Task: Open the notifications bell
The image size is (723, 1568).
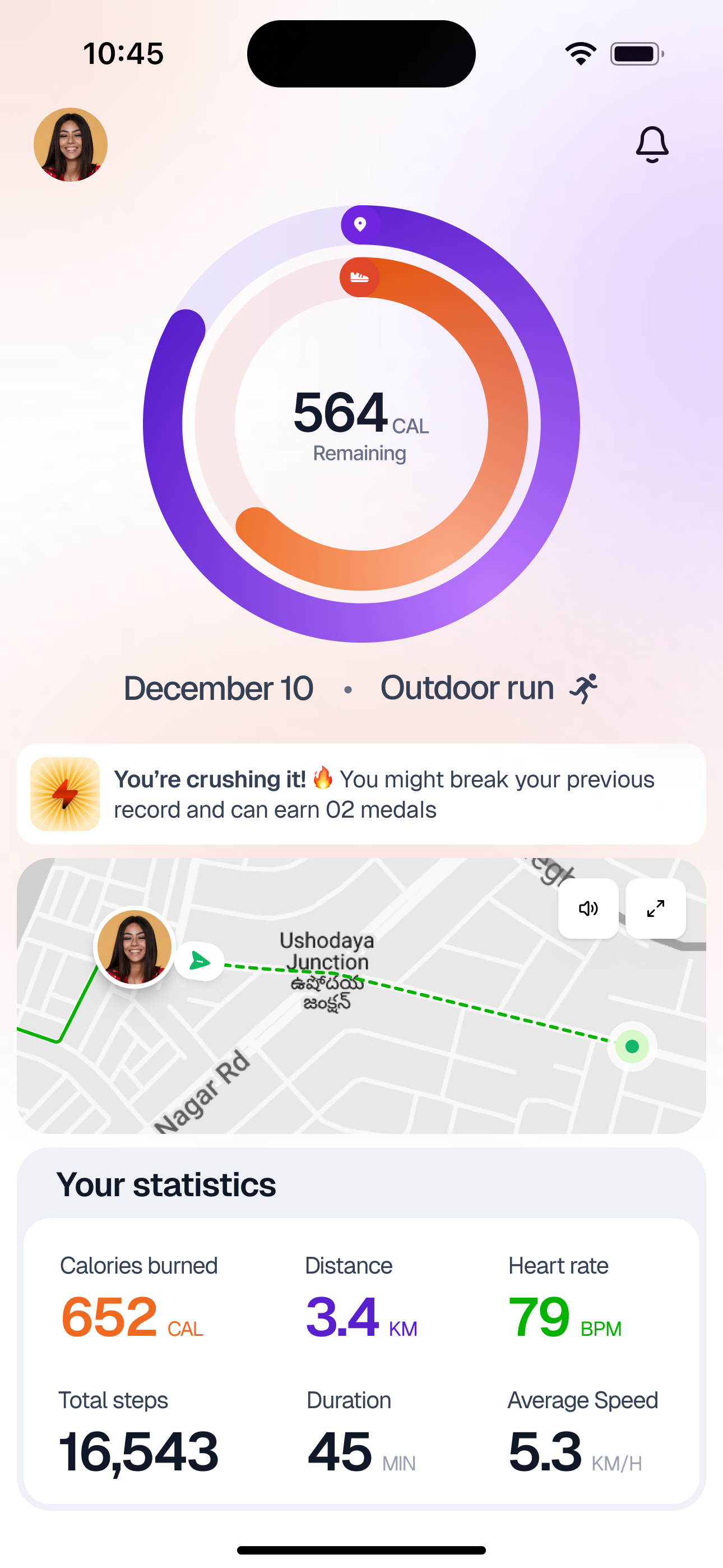Action: (652, 145)
